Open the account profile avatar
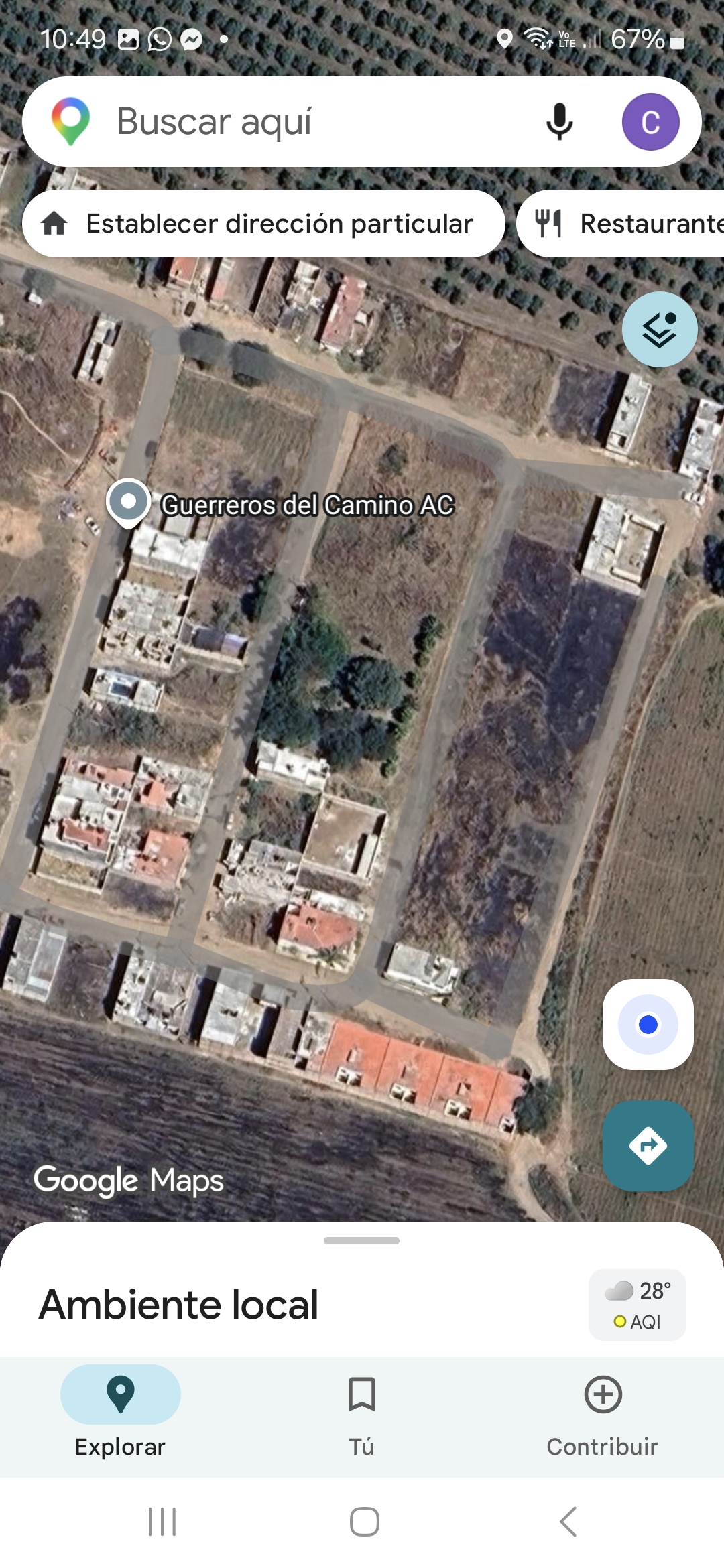This screenshot has height=1568, width=724. click(x=650, y=122)
